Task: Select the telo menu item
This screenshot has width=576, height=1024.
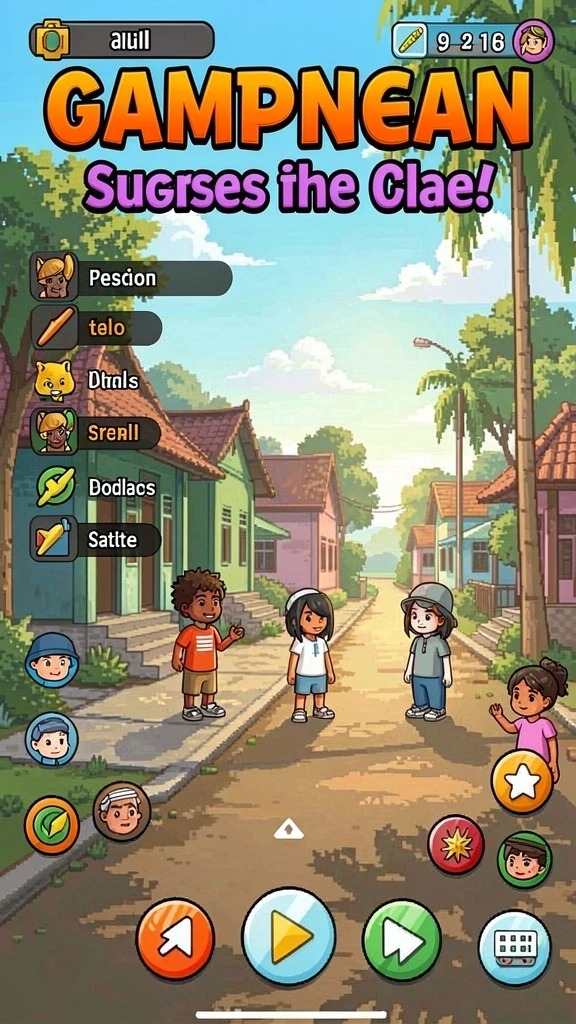Action: [97, 327]
